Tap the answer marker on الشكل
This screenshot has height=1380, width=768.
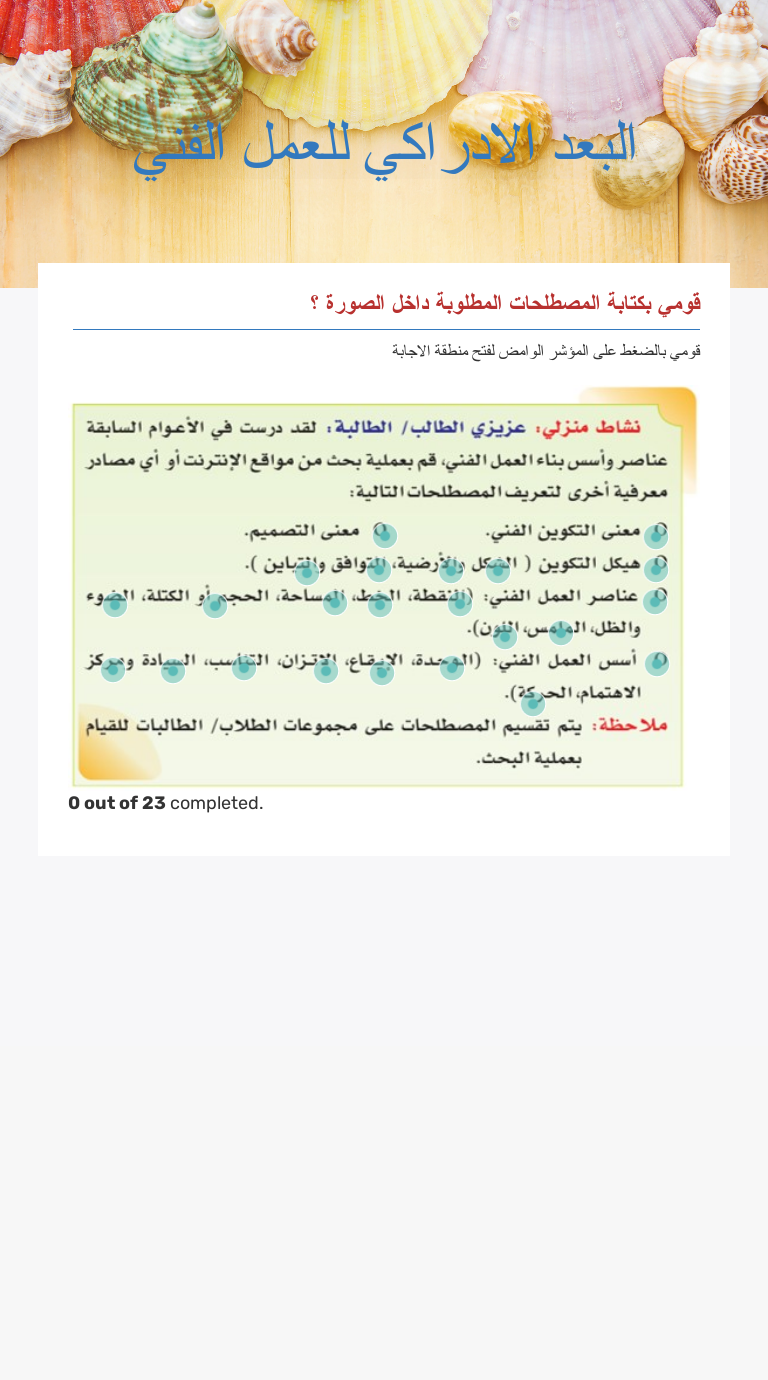click(498, 571)
